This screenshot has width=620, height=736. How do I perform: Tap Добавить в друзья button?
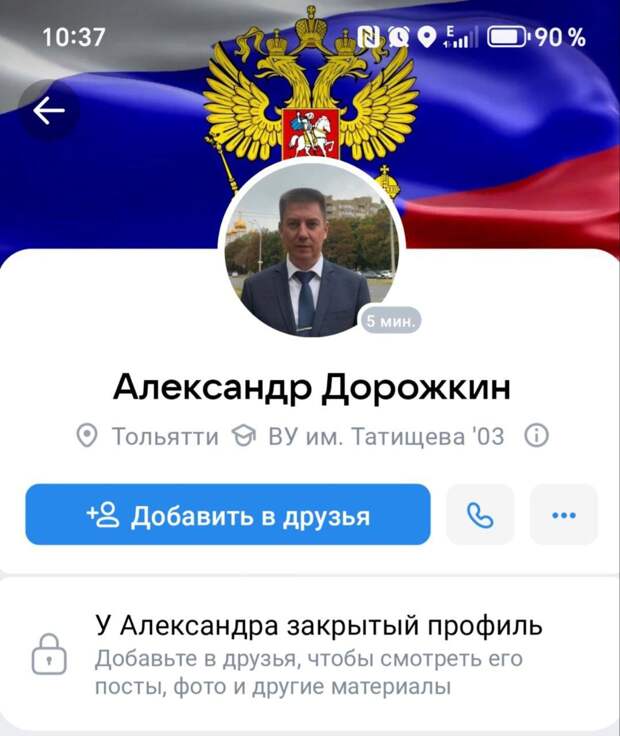pos(228,515)
